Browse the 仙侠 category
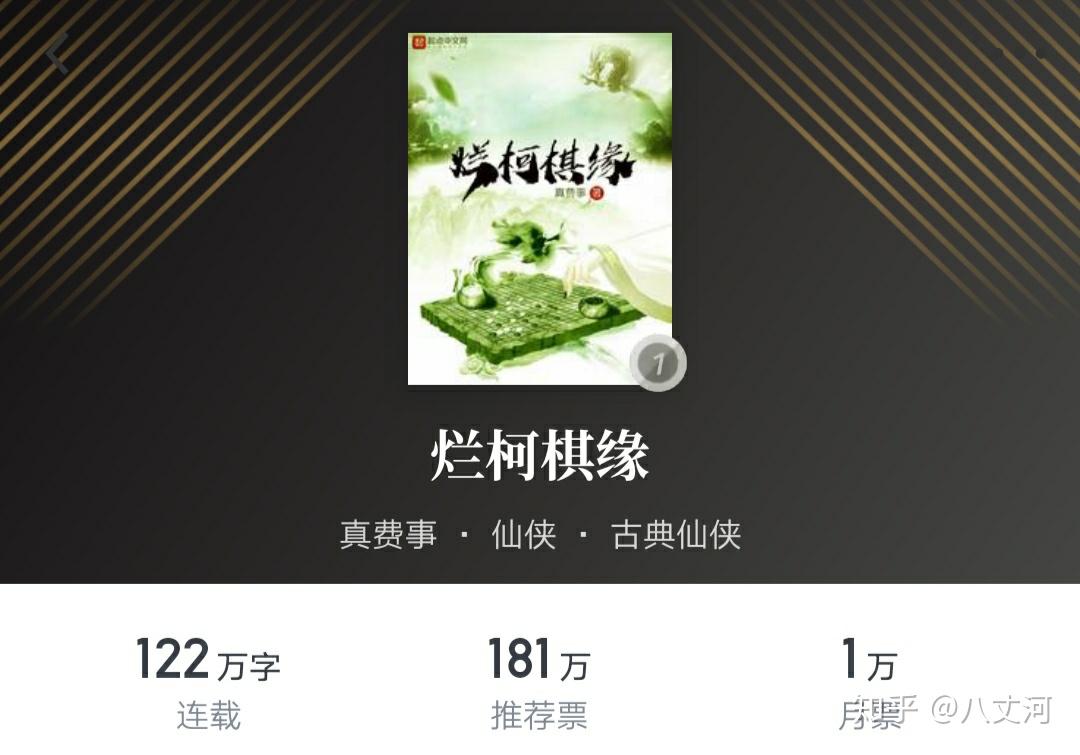 tap(523, 534)
